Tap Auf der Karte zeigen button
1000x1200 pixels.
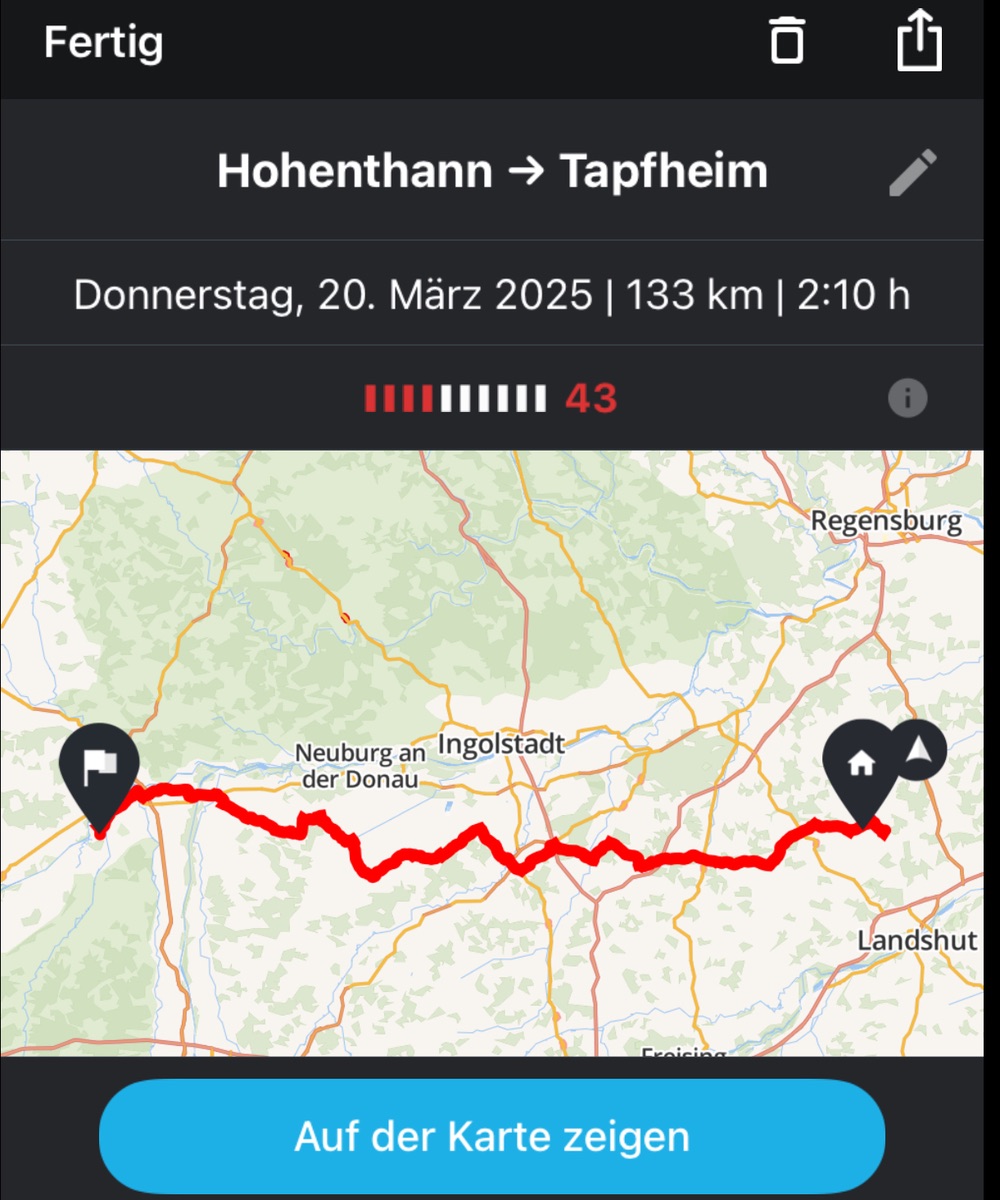click(492, 1136)
